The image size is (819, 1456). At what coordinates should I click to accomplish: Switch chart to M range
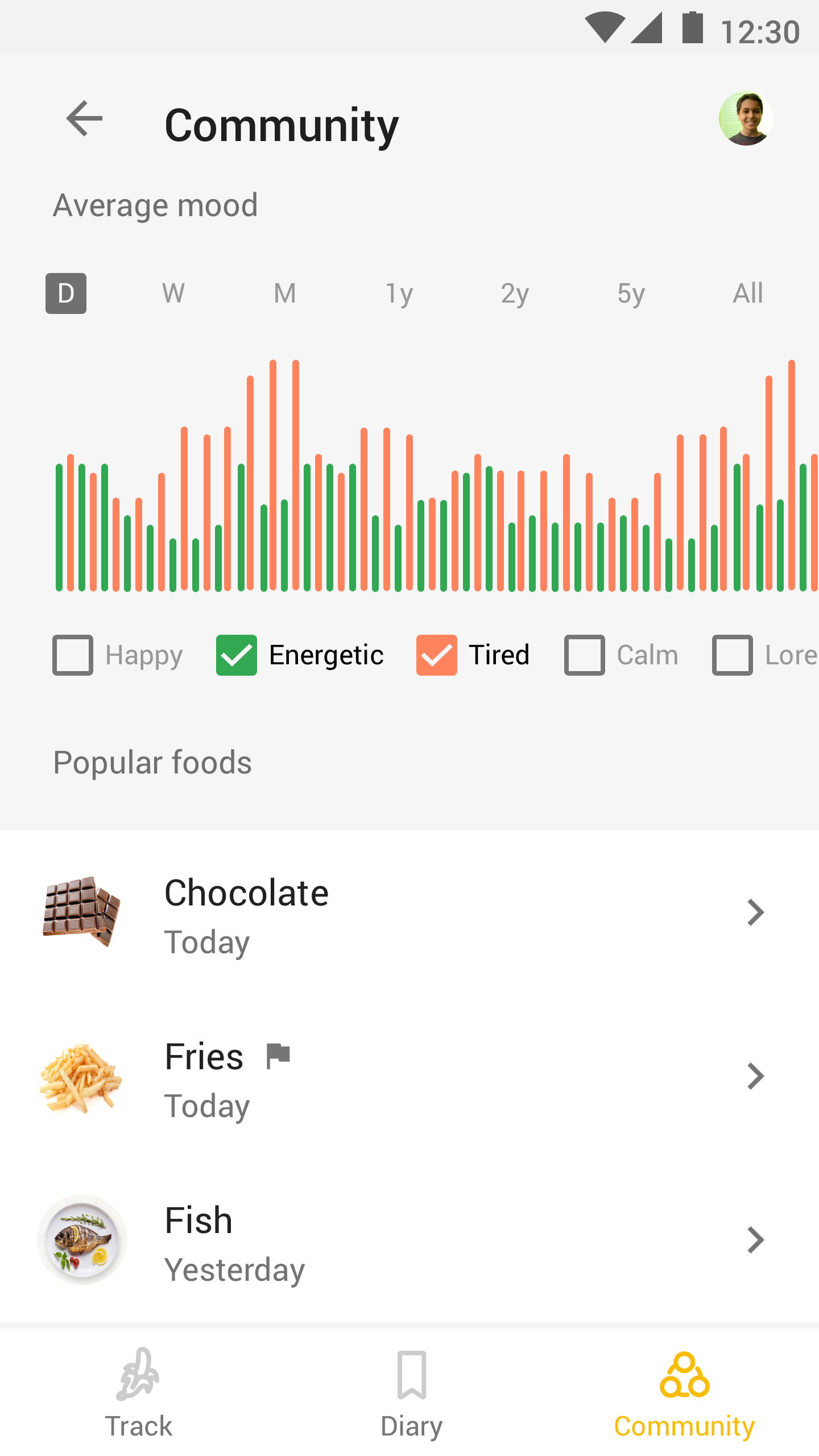[x=285, y=293]
